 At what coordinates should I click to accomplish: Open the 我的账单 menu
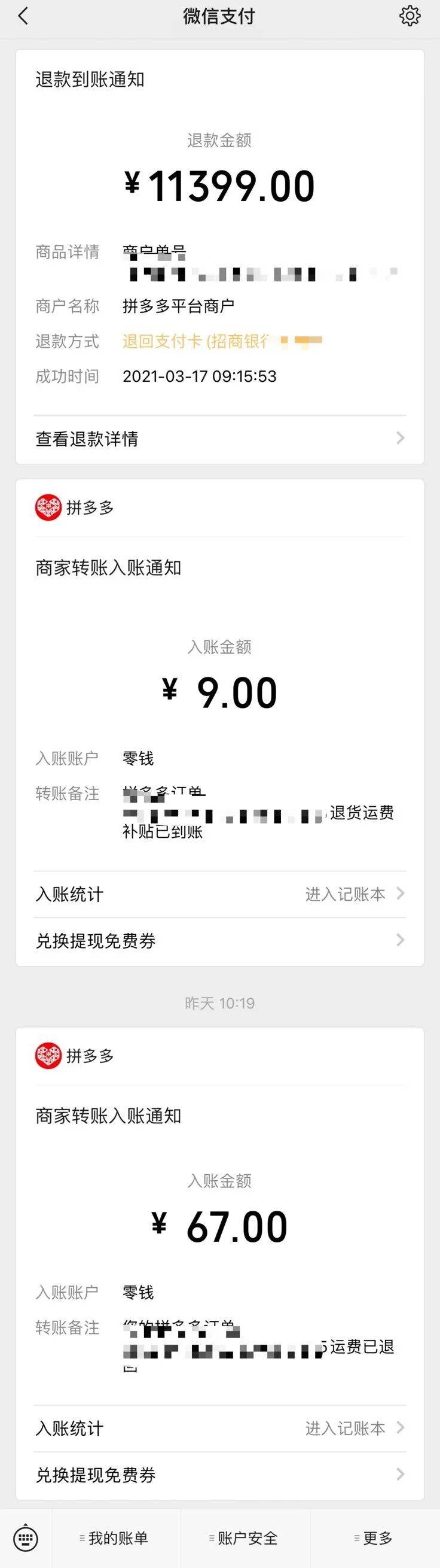pos(116,1538)
